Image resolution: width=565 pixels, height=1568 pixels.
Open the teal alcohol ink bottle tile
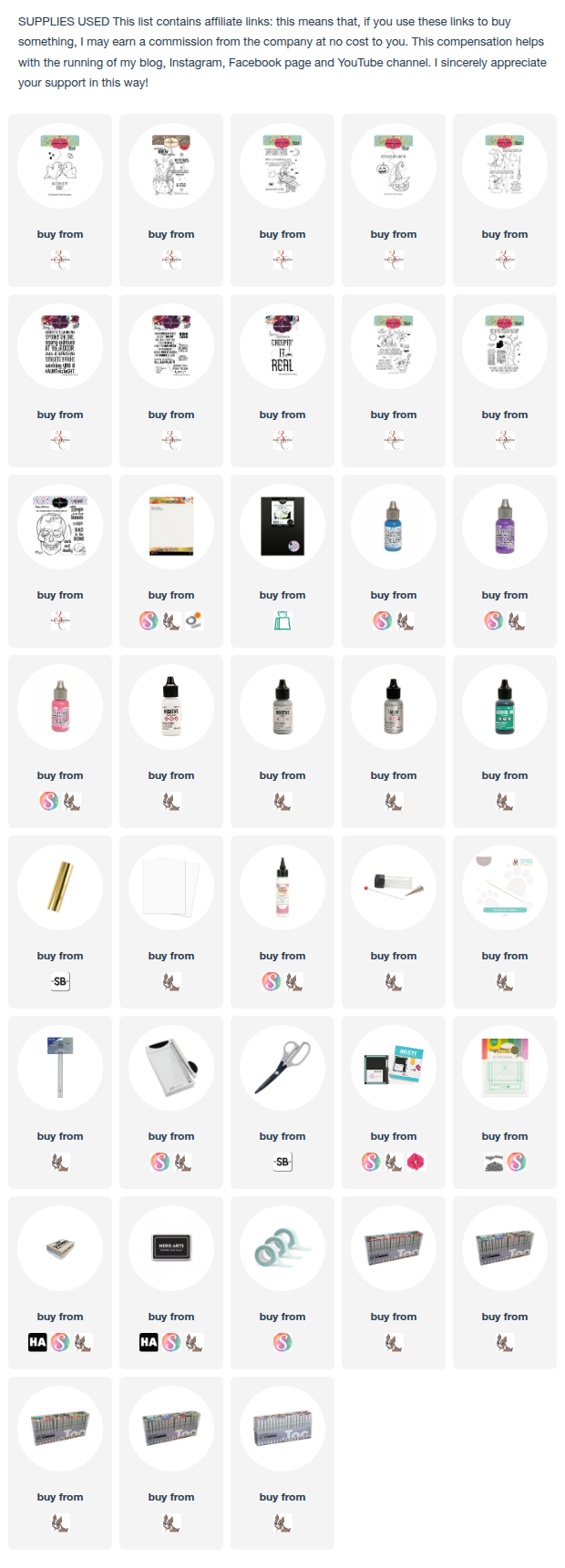(x=504, y=707)
